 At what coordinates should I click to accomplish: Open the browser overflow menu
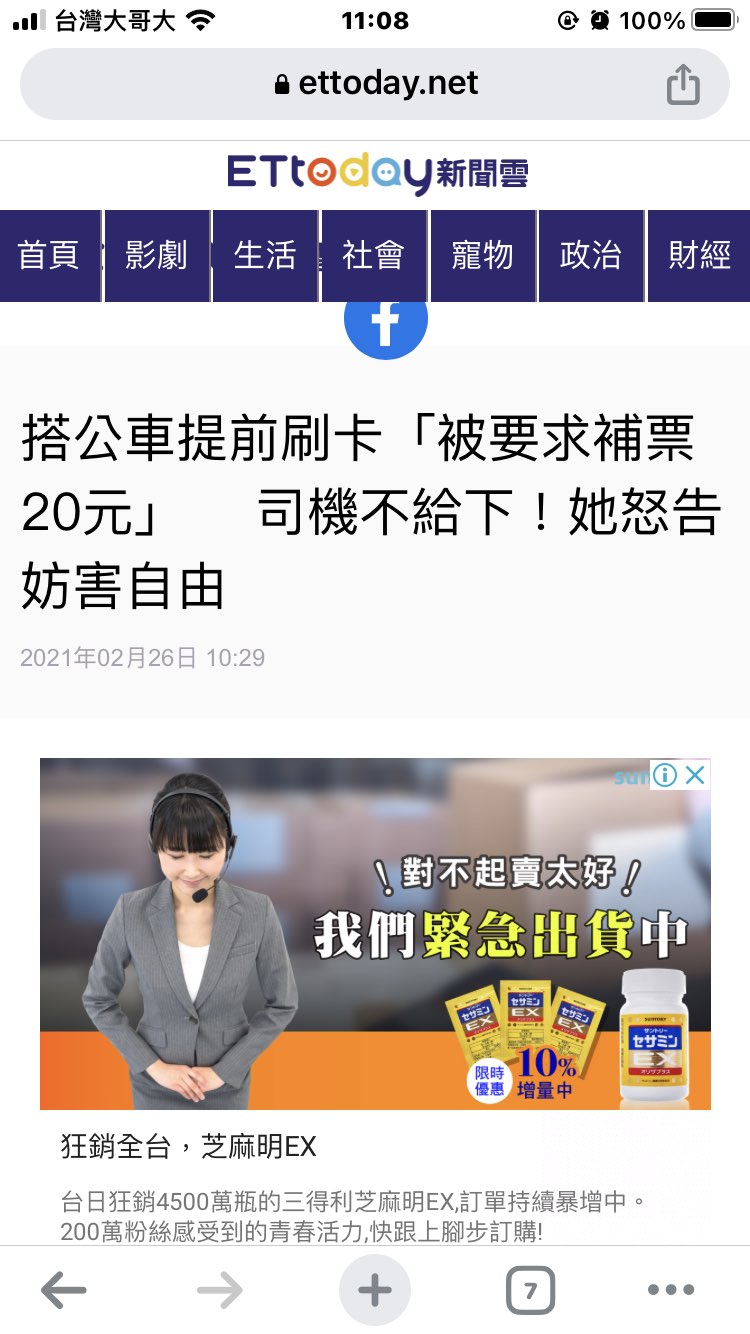pyautogui.click(x=671, y=1291)
